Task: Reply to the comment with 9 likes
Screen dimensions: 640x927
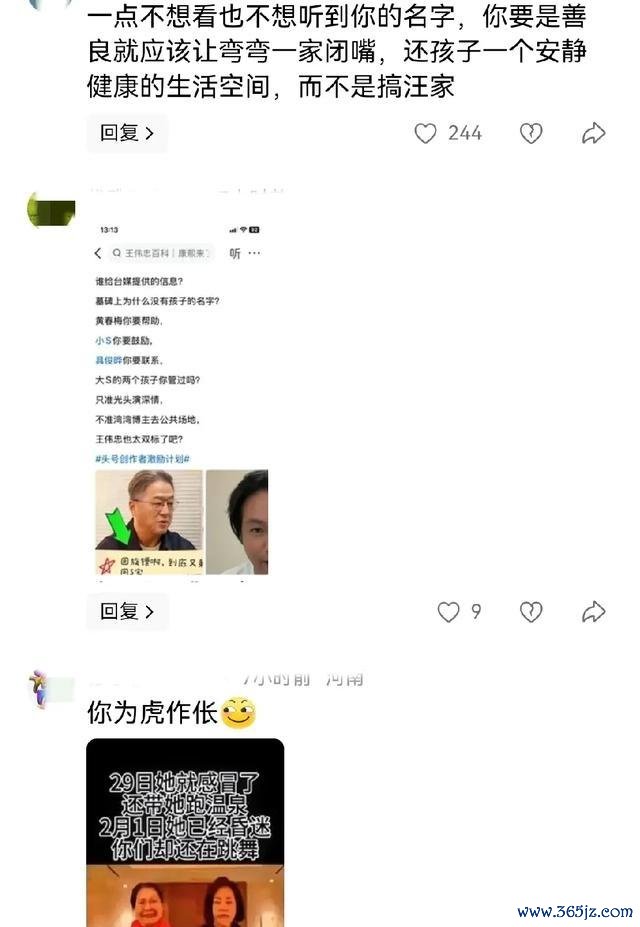Action: (126, 611)
